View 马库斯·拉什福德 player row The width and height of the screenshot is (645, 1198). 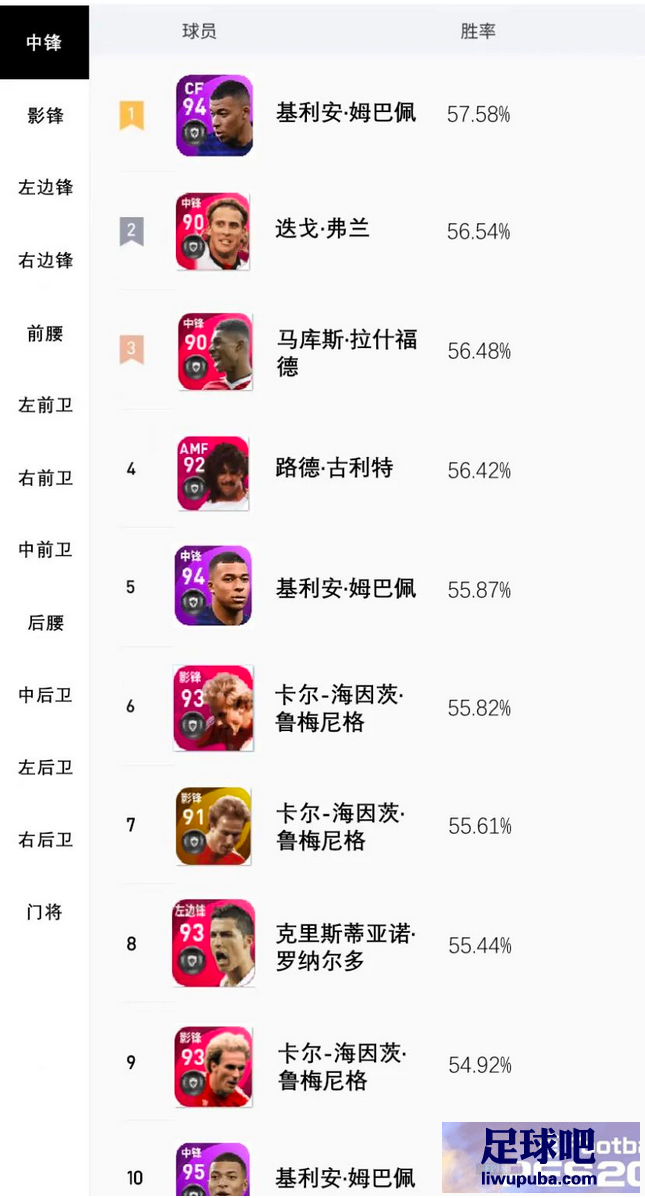tap(367, 351)
